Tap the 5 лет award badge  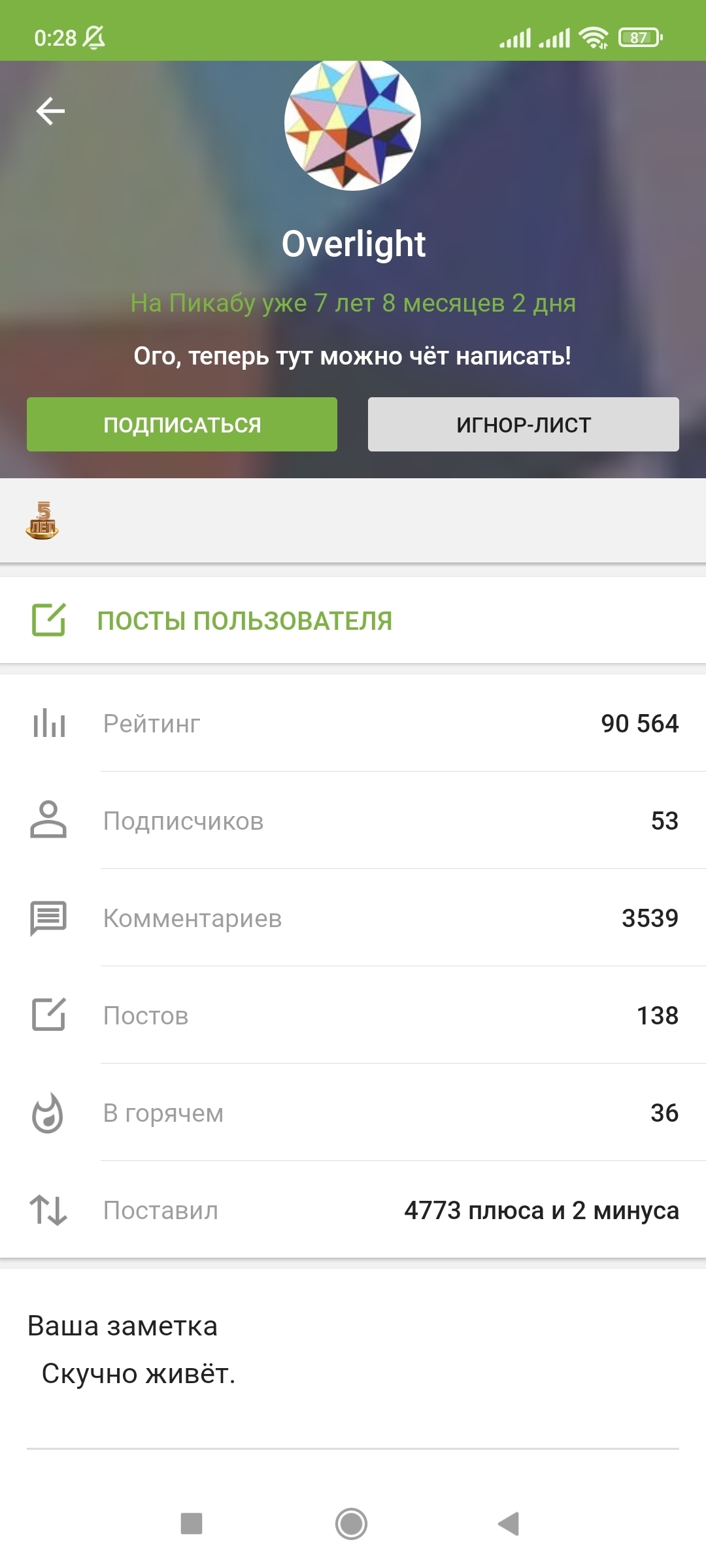click(42, 520)
